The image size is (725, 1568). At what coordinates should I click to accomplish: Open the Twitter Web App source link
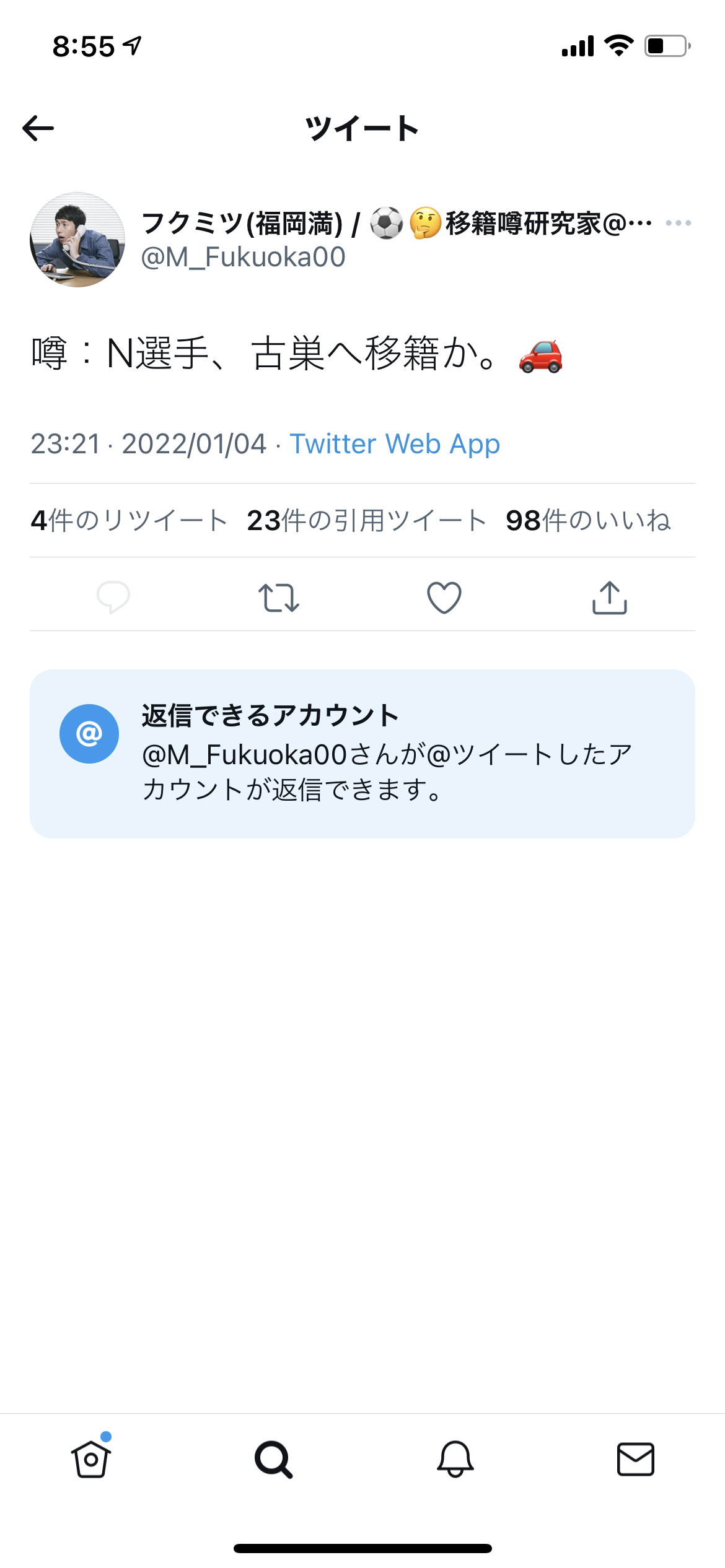[395, 444]
